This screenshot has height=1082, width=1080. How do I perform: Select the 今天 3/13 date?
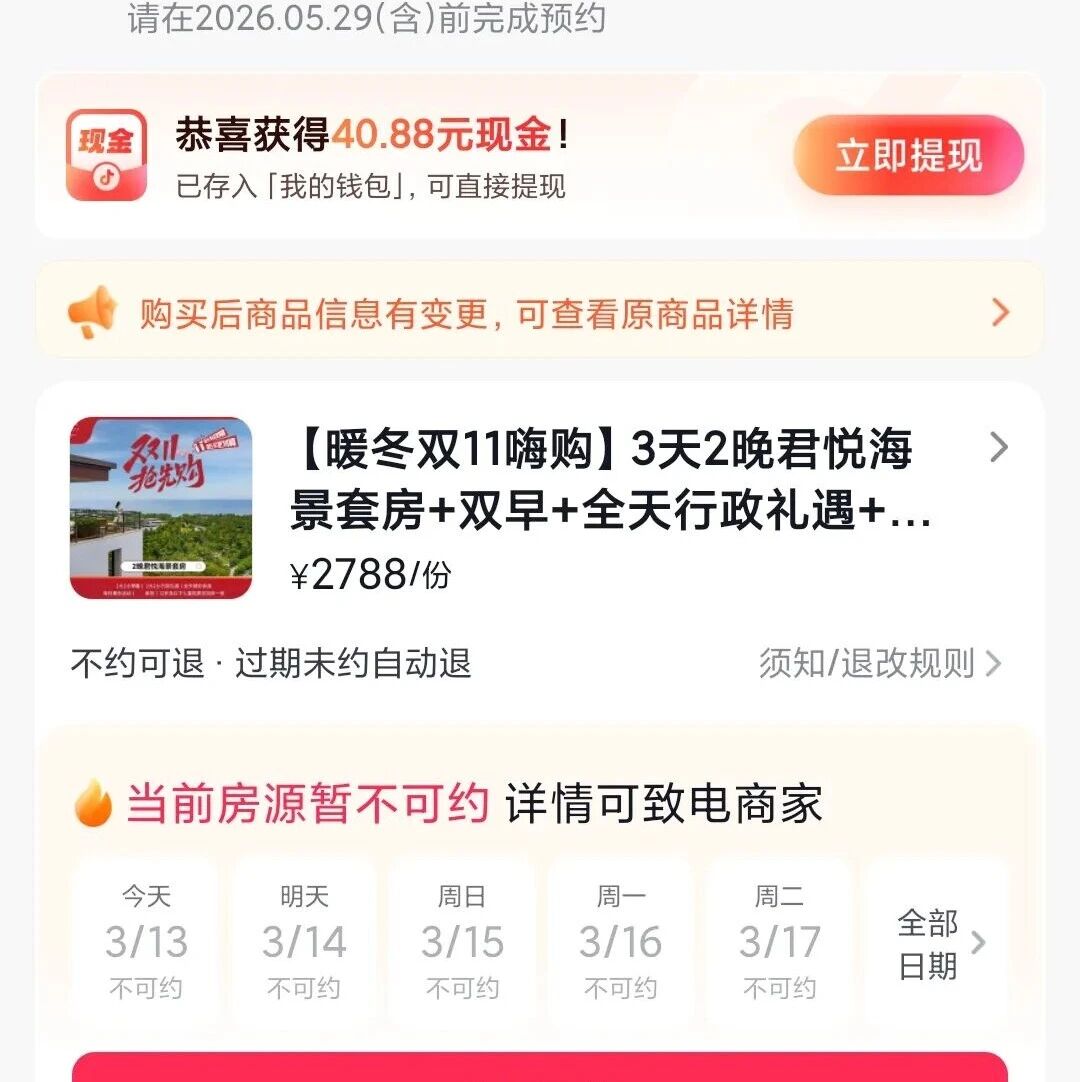point(146,942)
